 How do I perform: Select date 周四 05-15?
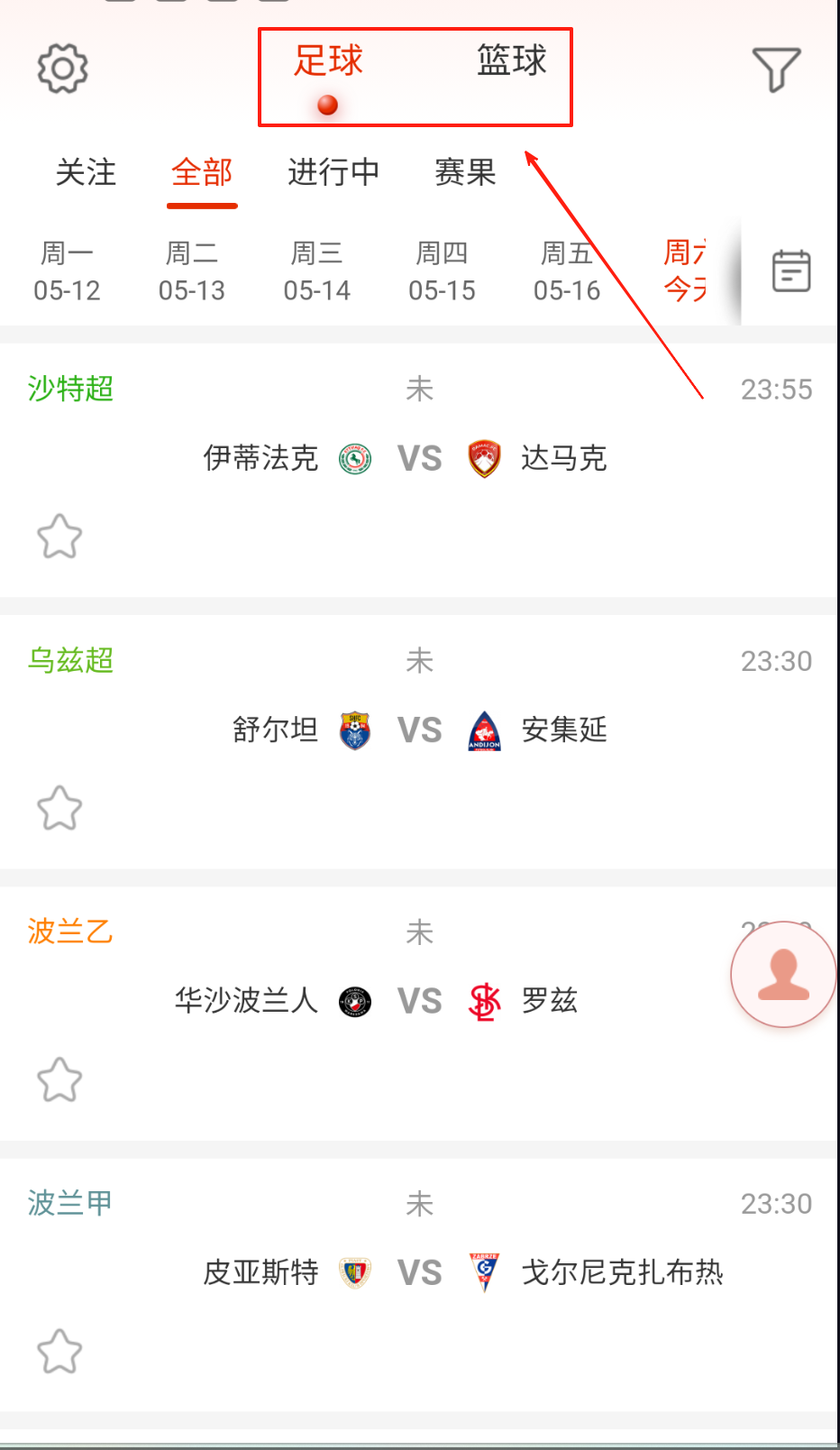coord(442,271)
